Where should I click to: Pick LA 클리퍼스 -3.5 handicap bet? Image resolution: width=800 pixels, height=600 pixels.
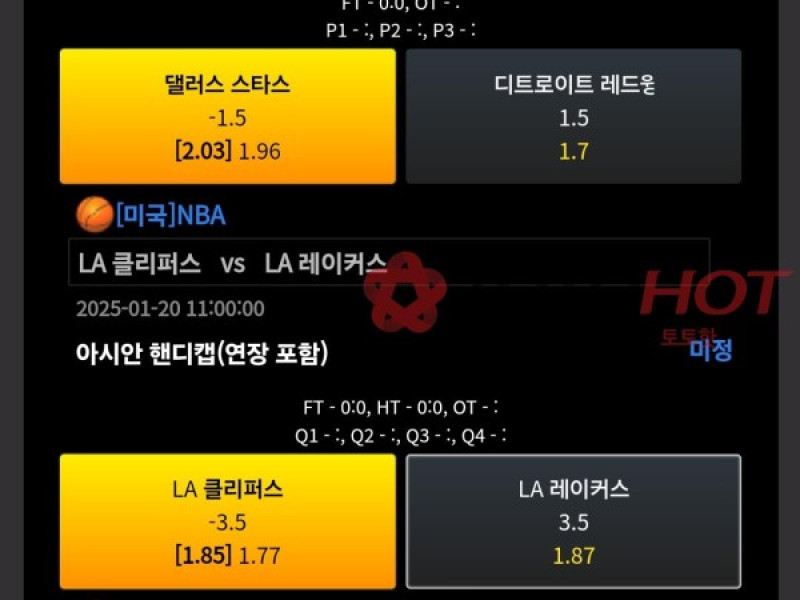[x=228, y=521]
